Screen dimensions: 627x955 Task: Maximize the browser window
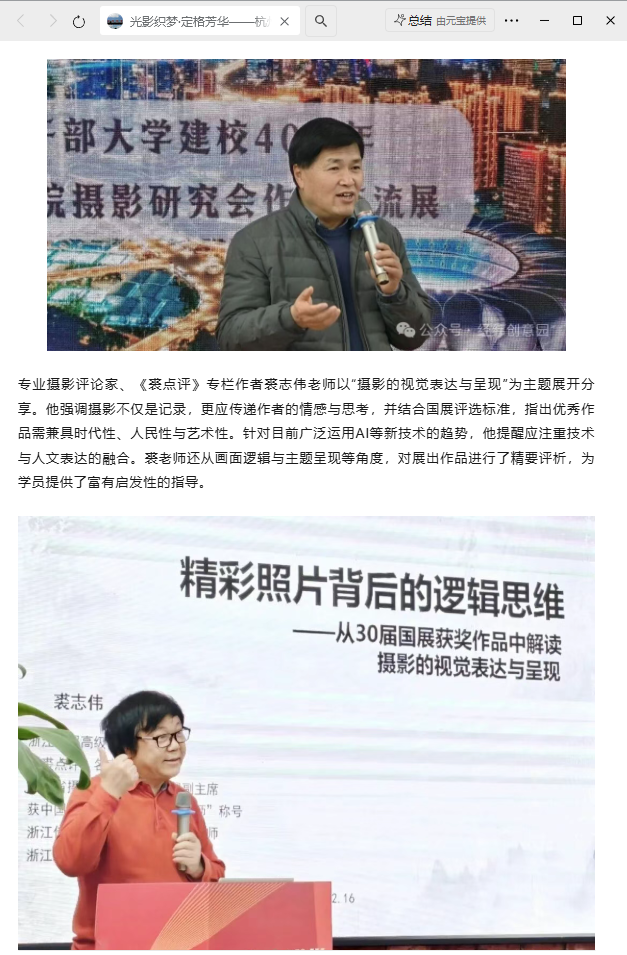pyautogui.click(x=577, y=20)
